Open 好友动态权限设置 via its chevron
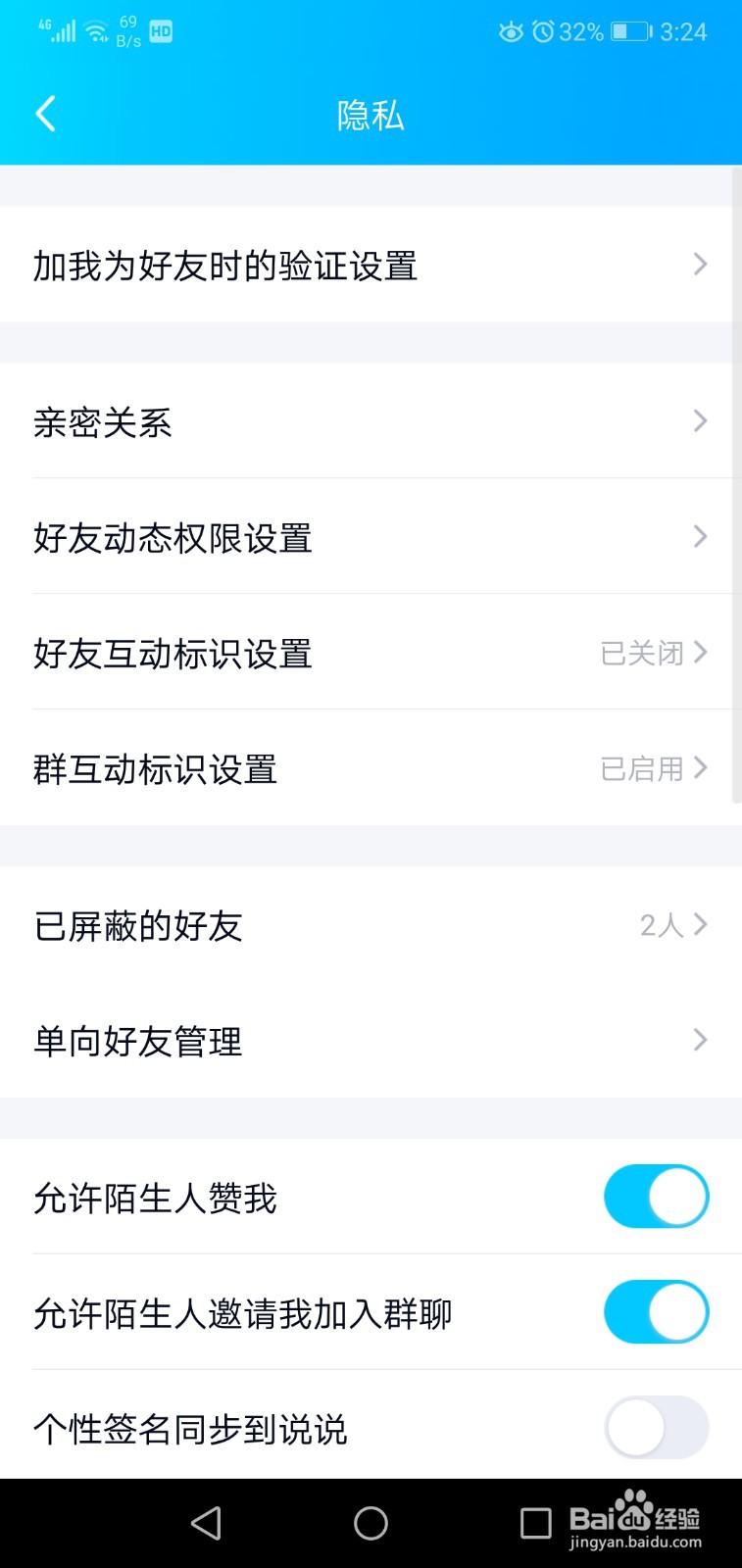 pyautogui.click(x=698, y=537)
